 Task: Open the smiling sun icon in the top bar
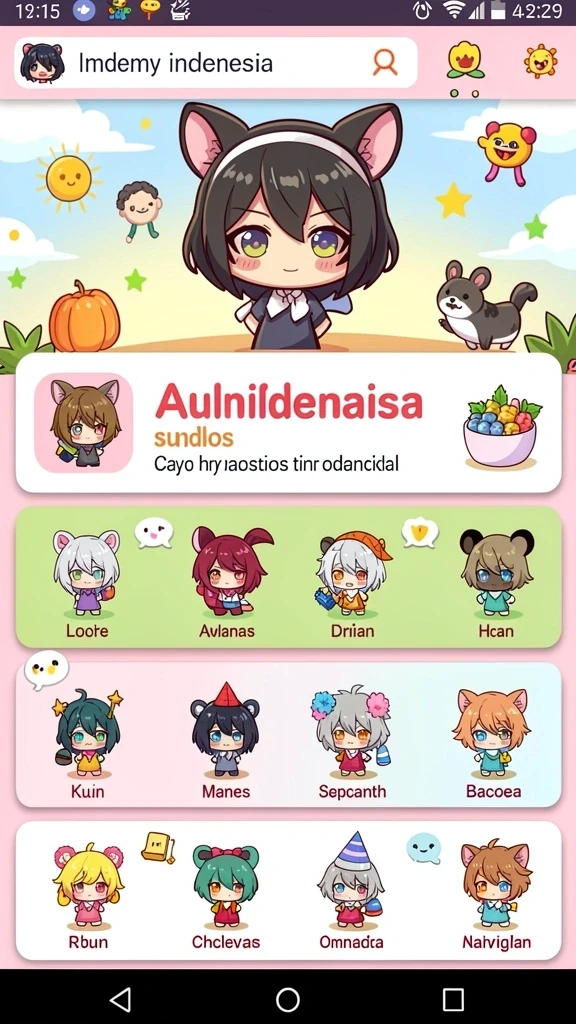(541, 62)
